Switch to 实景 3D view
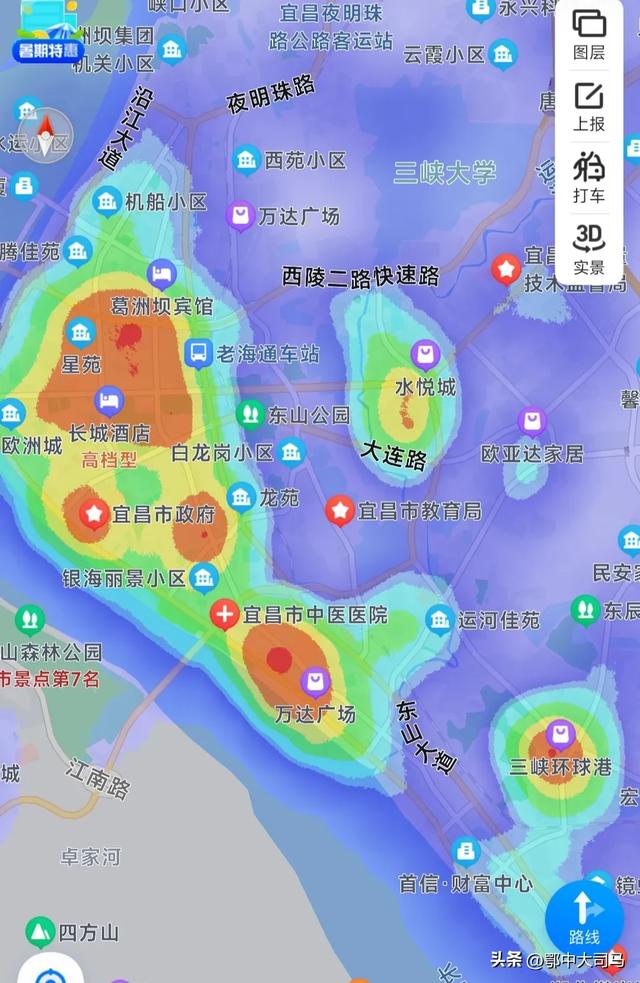The width and height of the screenshot is (640, 983). coord(589,248)
